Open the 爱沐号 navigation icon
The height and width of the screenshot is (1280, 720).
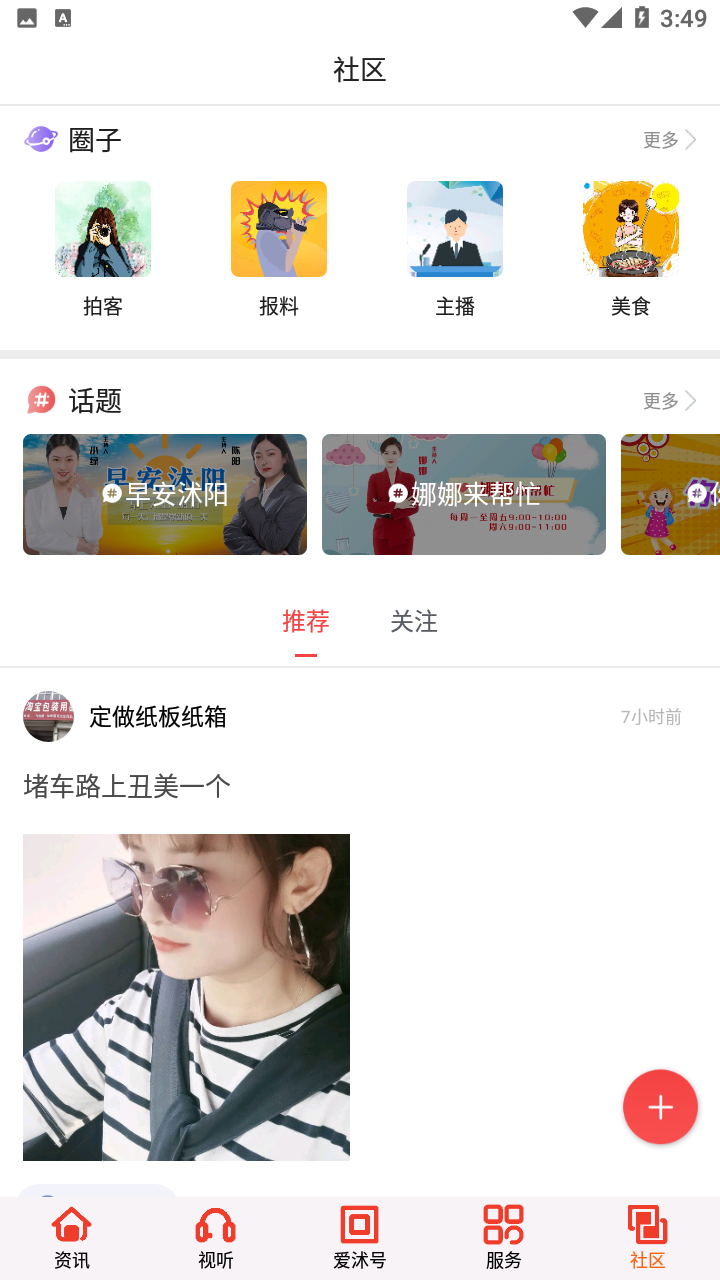pos(359,1235)
